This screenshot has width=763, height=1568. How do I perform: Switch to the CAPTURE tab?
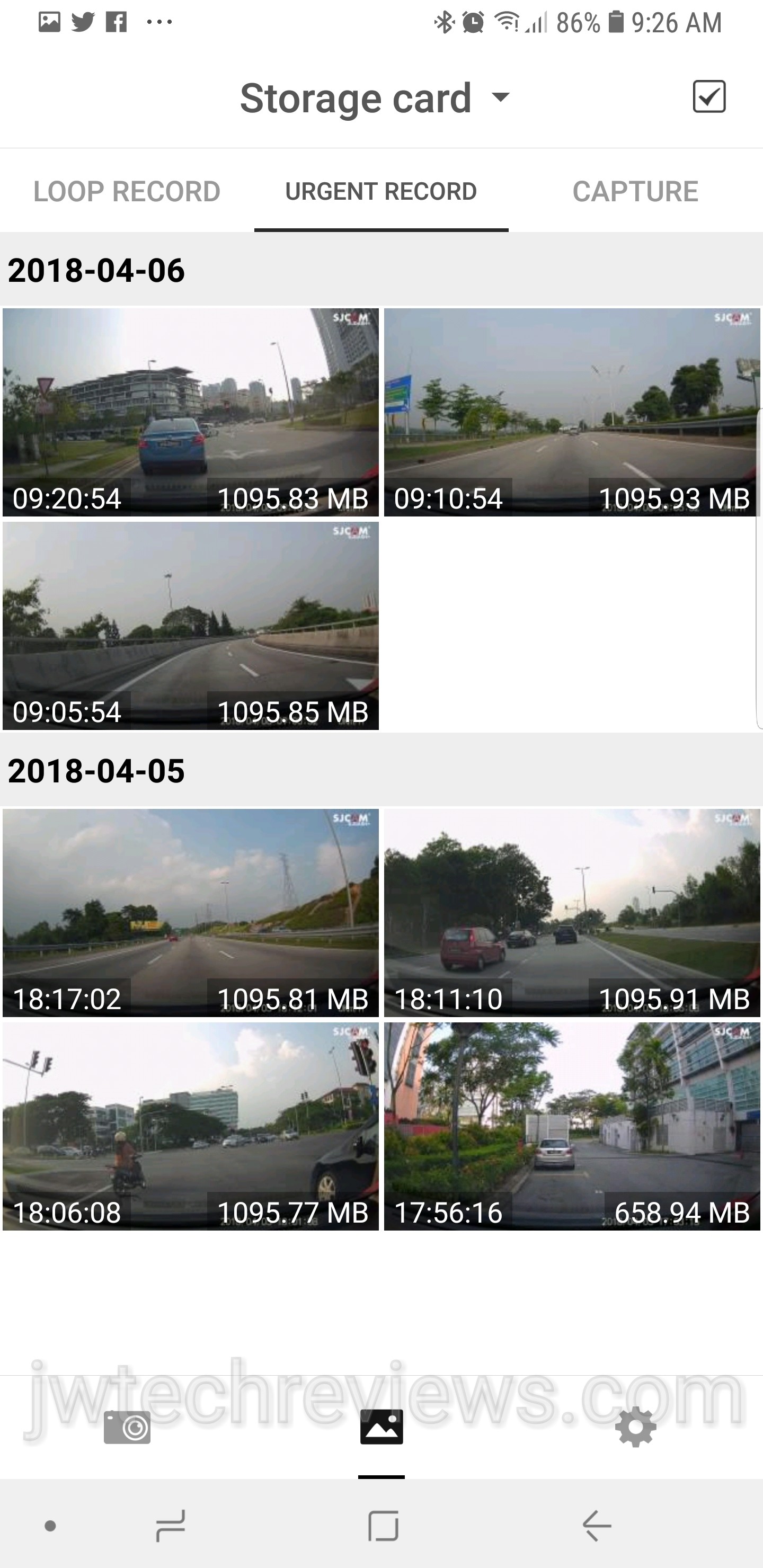635,192
